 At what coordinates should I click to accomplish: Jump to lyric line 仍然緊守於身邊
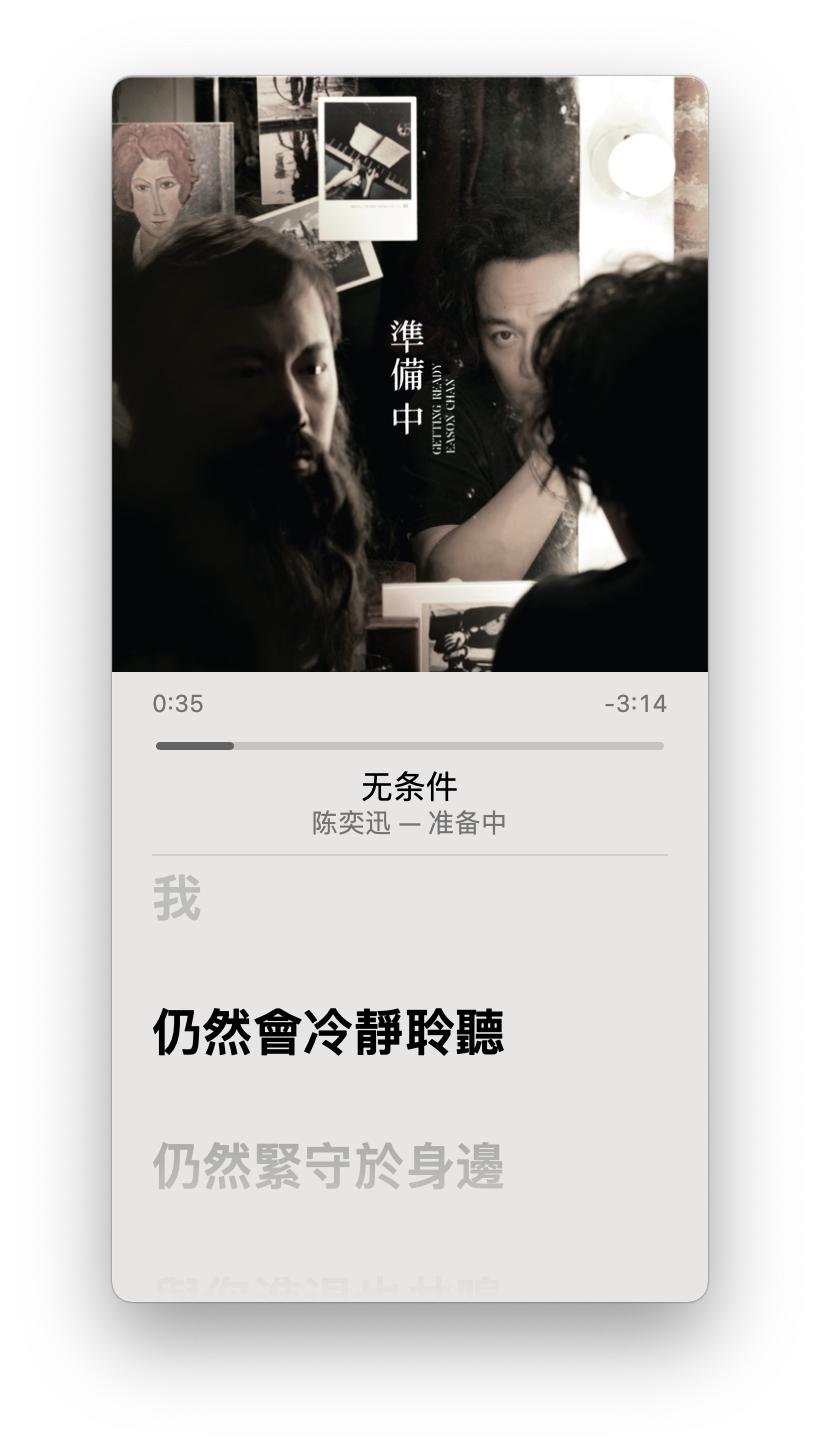[x=328, y=1166]
